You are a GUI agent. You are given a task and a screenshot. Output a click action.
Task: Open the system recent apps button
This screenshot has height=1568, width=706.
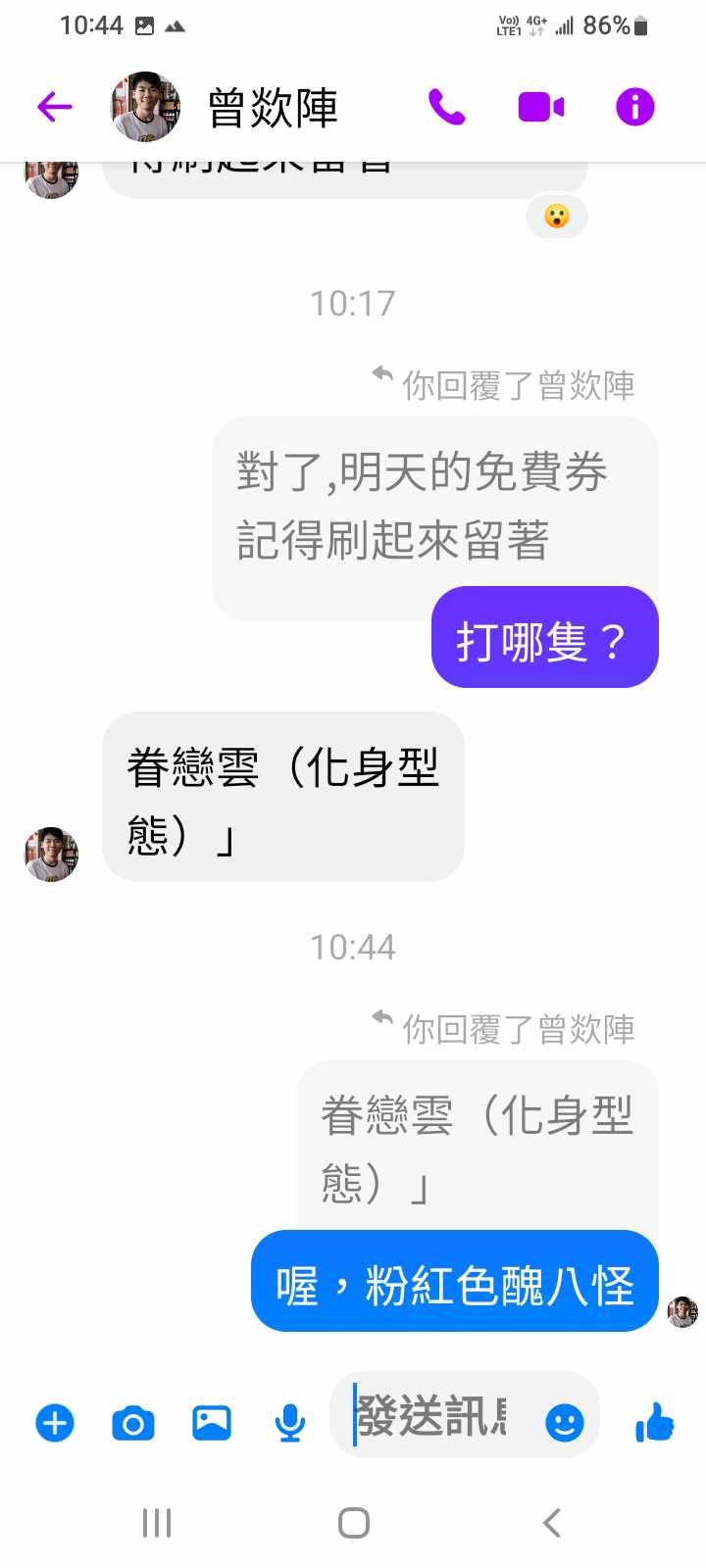point(157,1522)
